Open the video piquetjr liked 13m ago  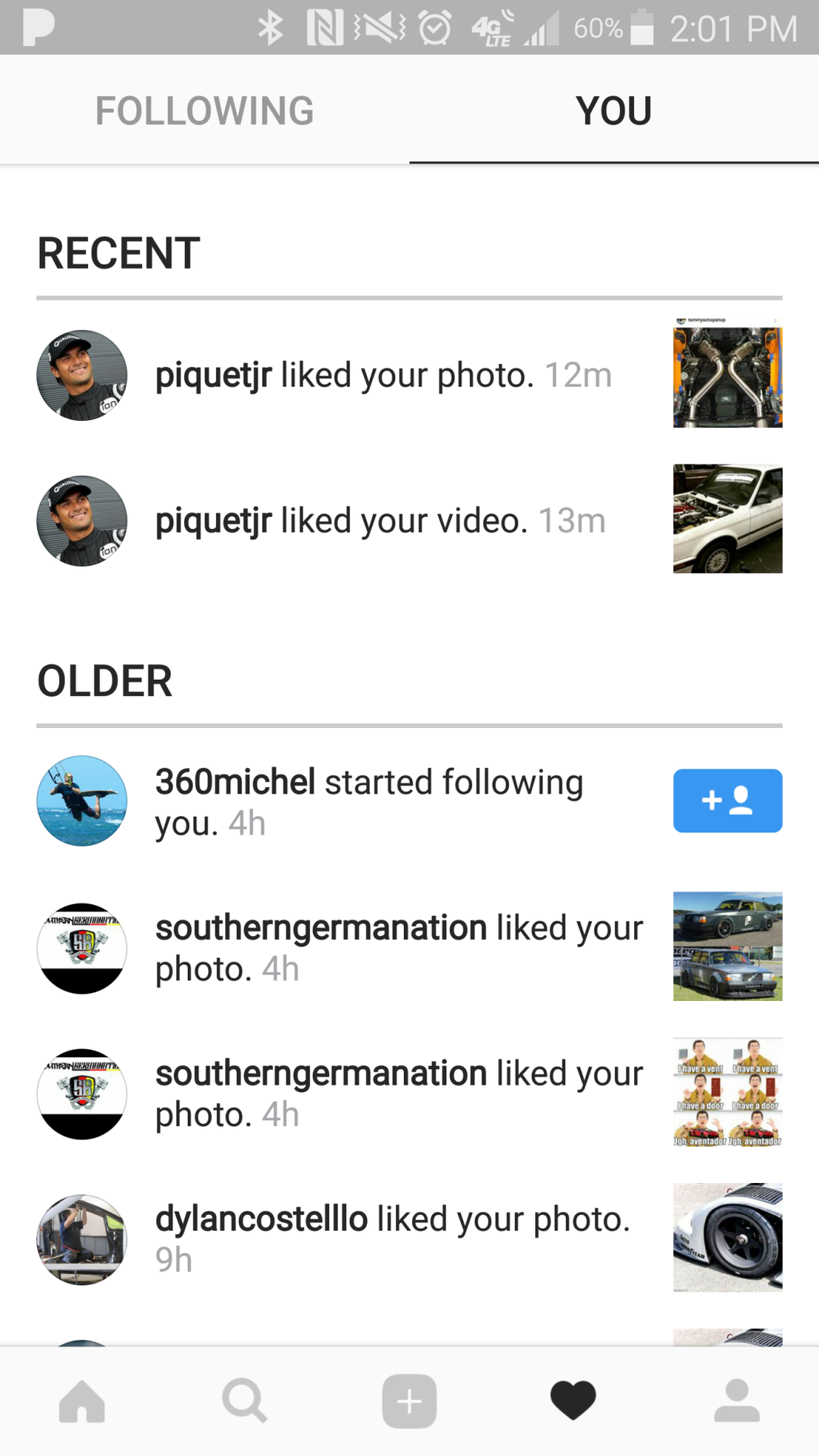click(x=727, y=518)
